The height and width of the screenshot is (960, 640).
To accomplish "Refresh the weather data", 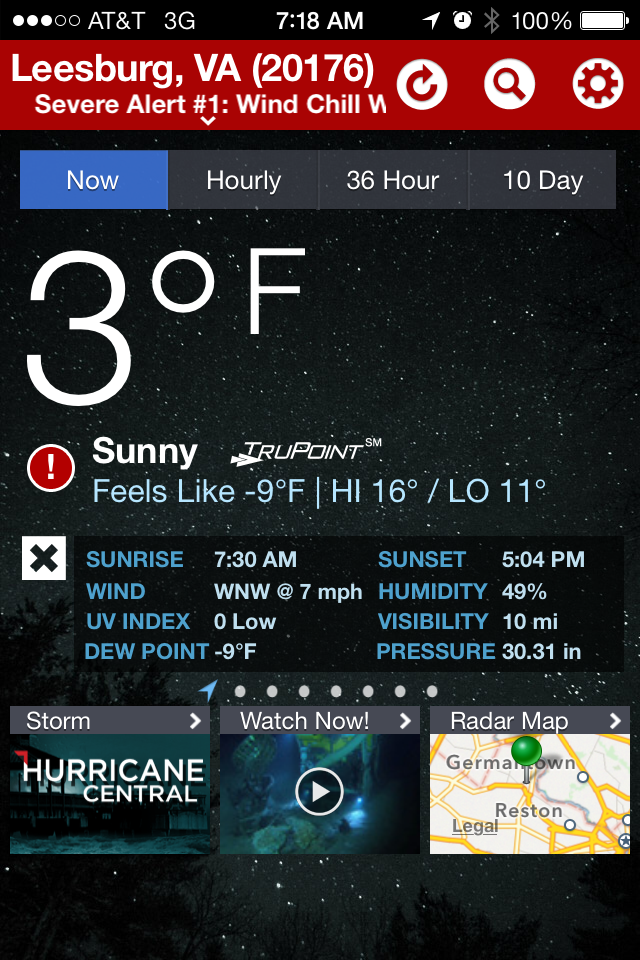I will pos(422,85).
